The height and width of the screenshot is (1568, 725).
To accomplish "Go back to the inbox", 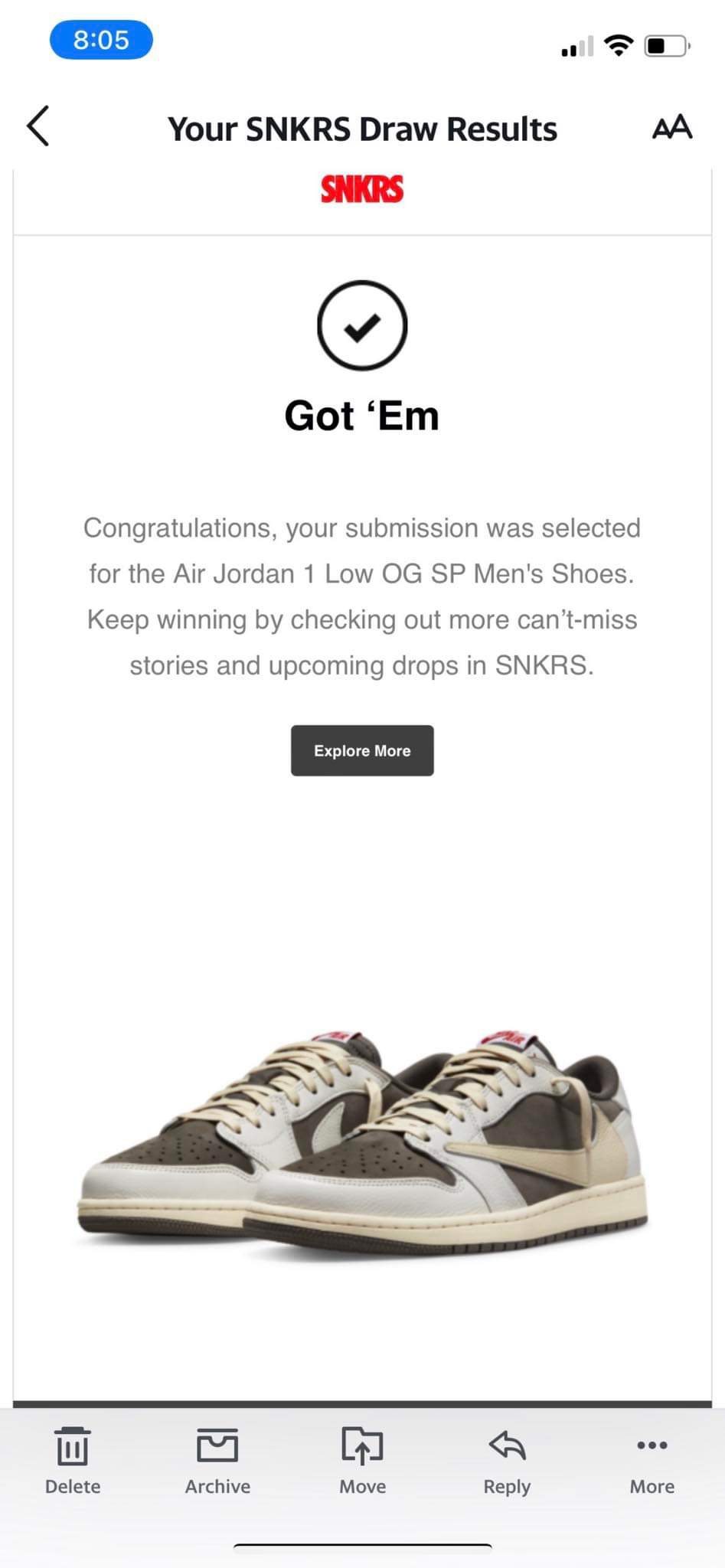I will [x=38, y=126].
